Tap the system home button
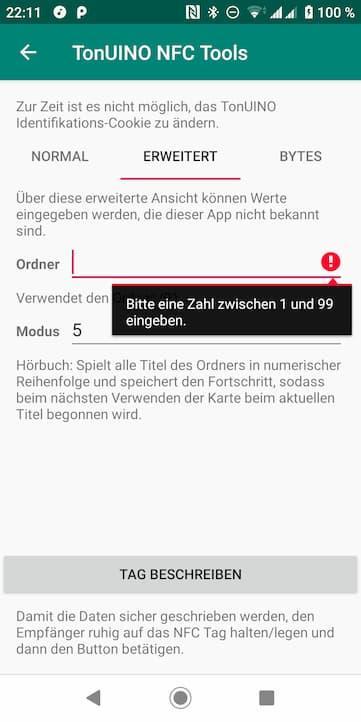This screenshot has width=361, height=722. tap(180, 698)
